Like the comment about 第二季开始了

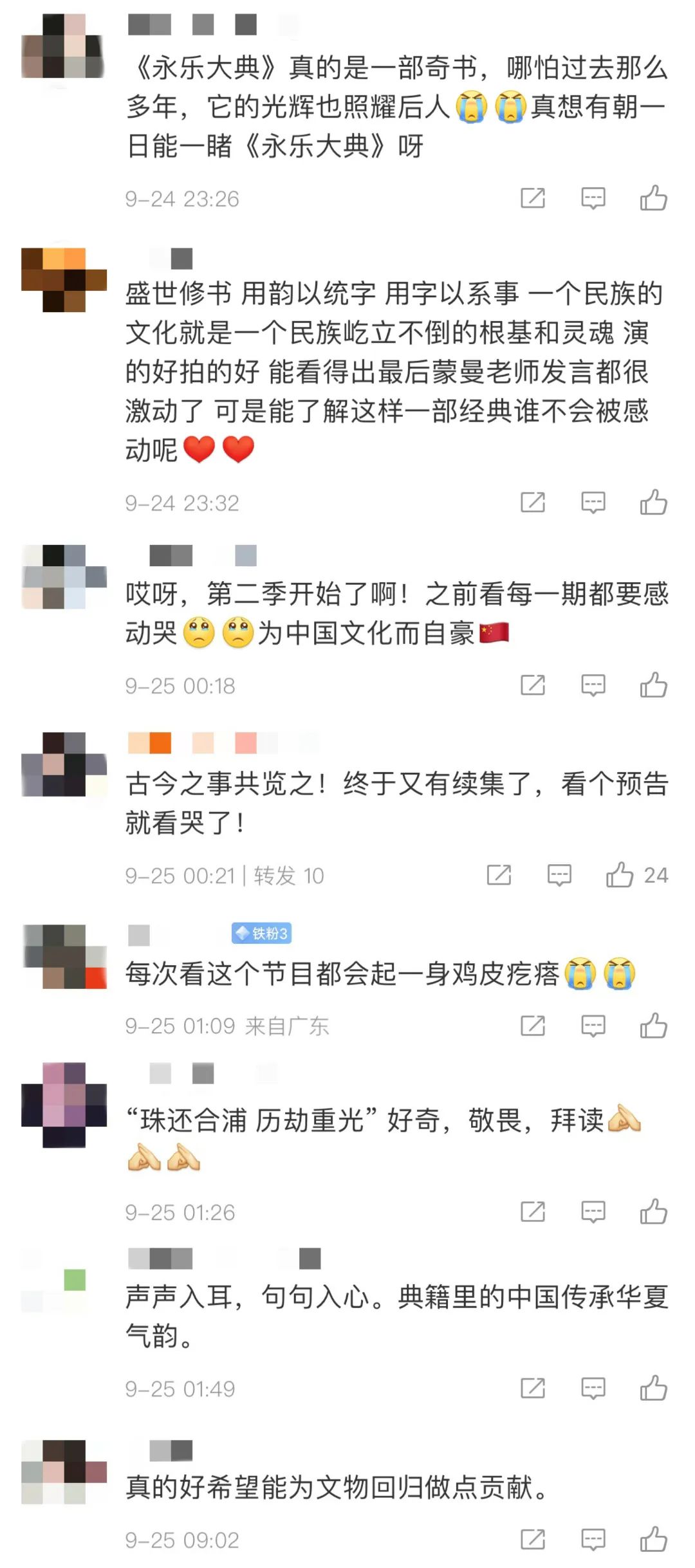pyautogui.click(x=653, y=686)
